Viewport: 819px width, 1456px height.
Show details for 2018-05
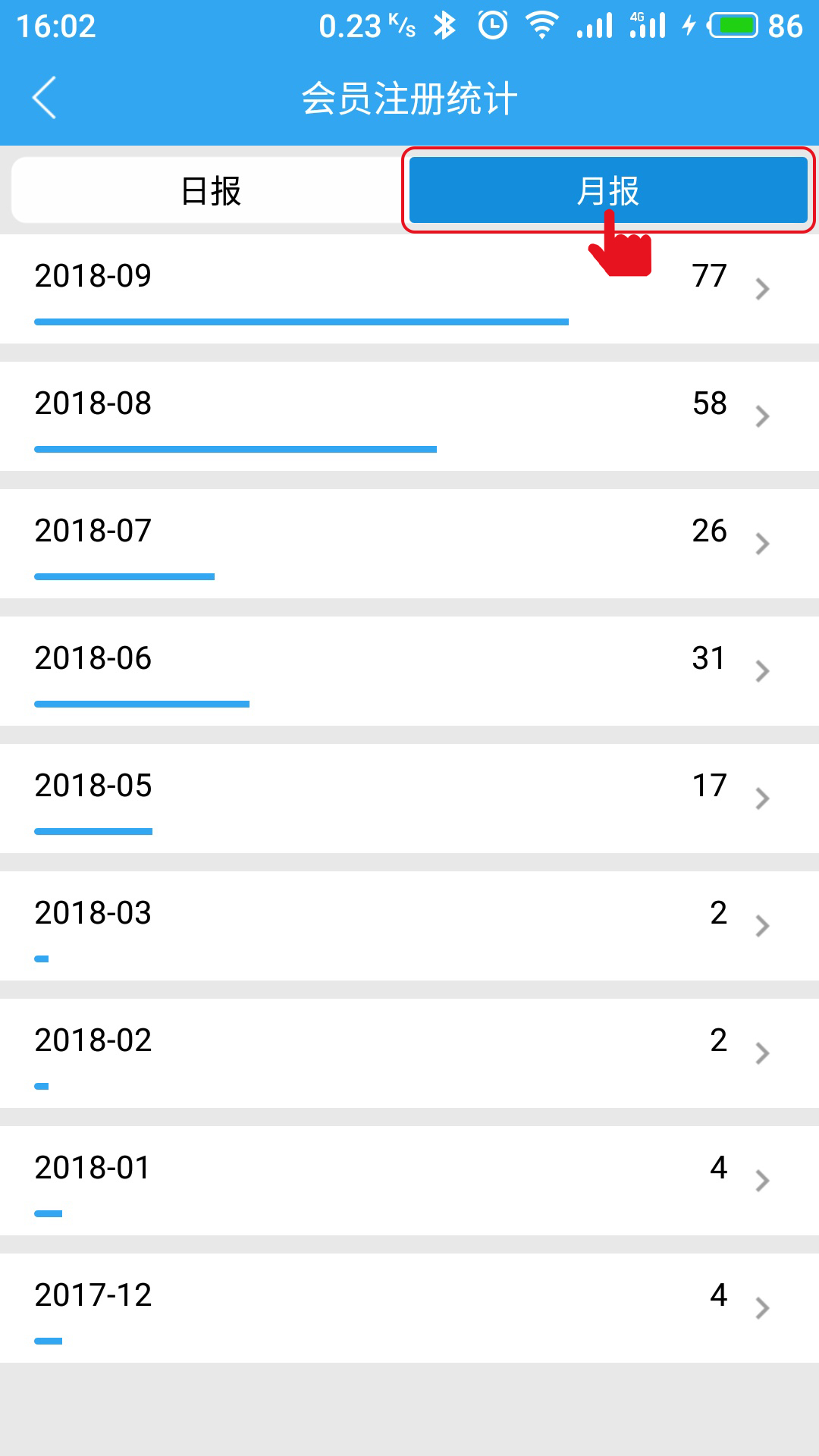coord(409,799)
